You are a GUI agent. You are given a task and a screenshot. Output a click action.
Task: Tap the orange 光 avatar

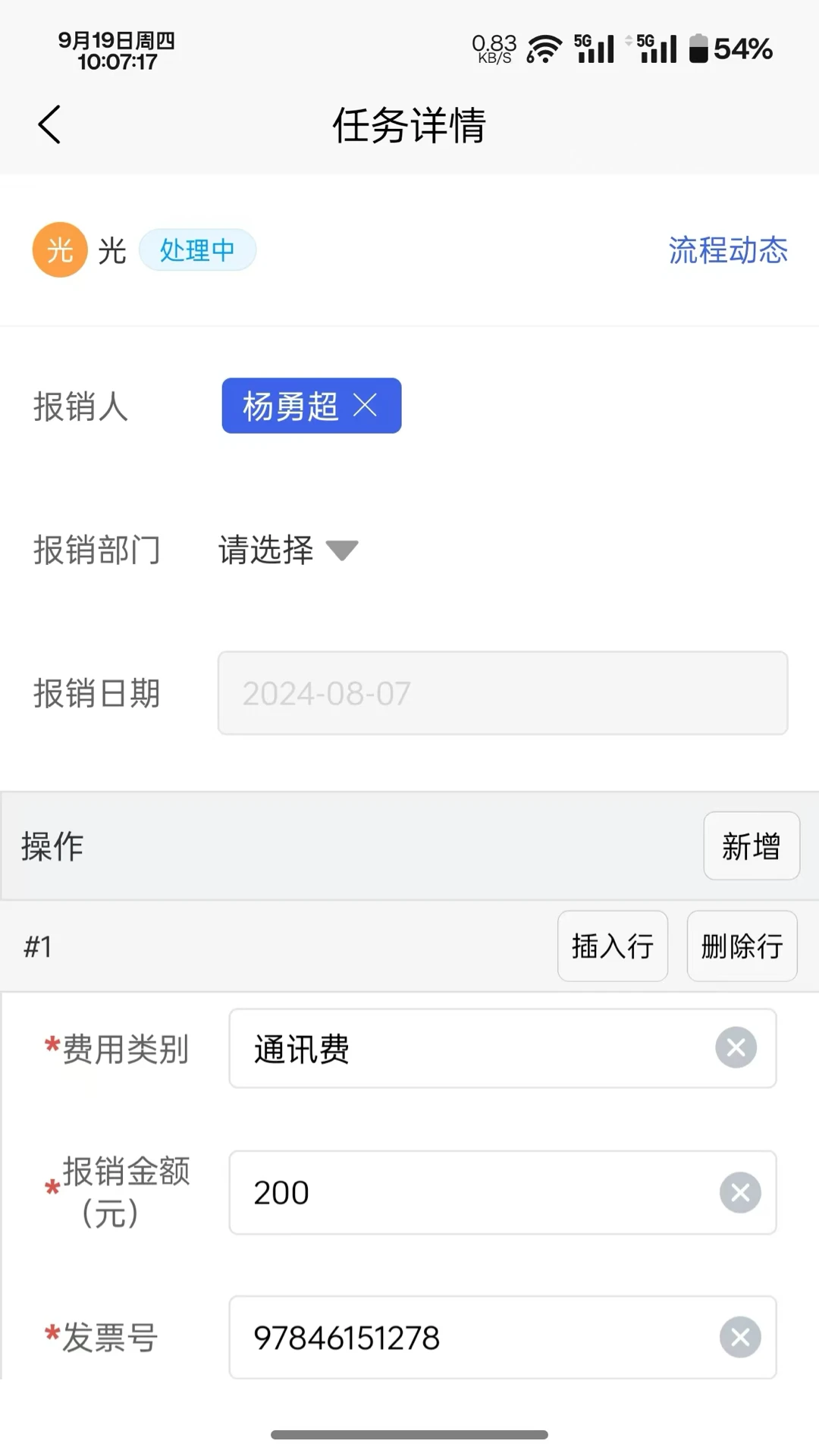59,249
